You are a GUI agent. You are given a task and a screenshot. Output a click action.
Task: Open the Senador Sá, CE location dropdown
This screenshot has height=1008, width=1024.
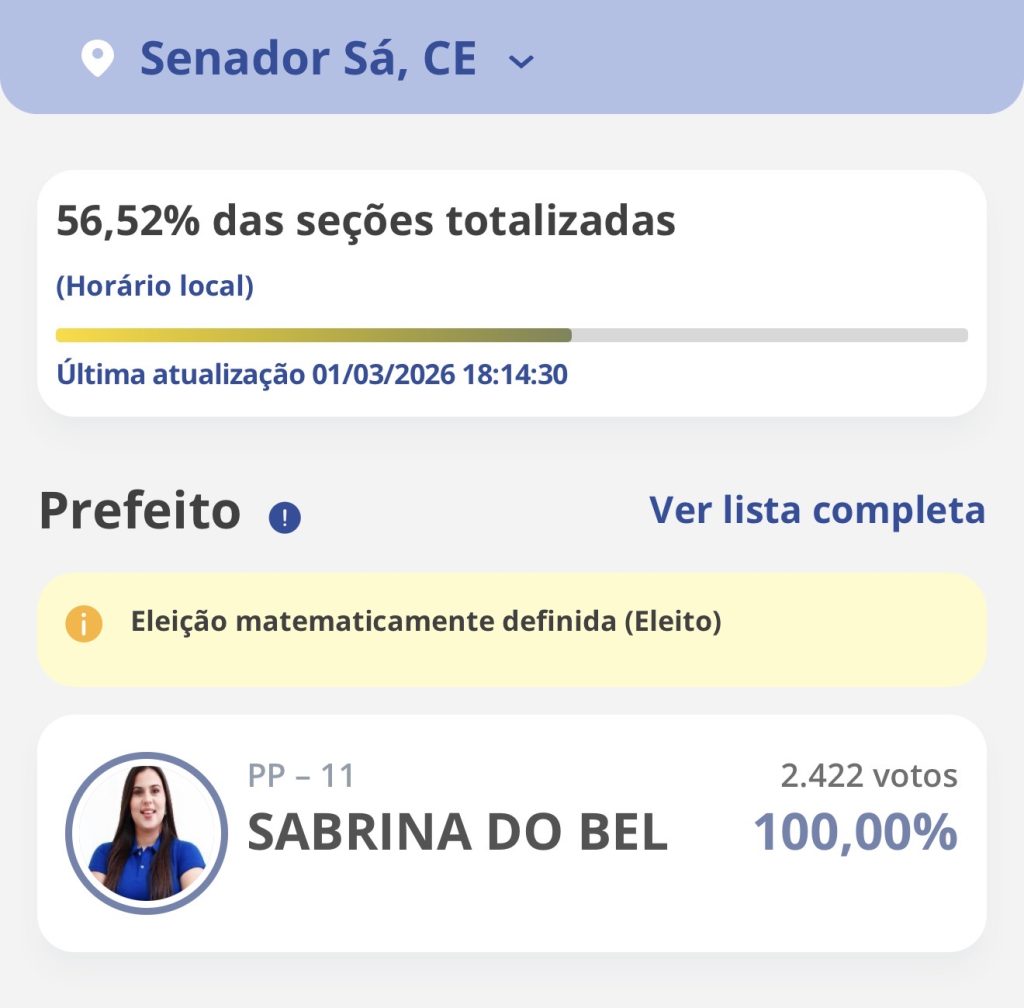coord(521,61)
